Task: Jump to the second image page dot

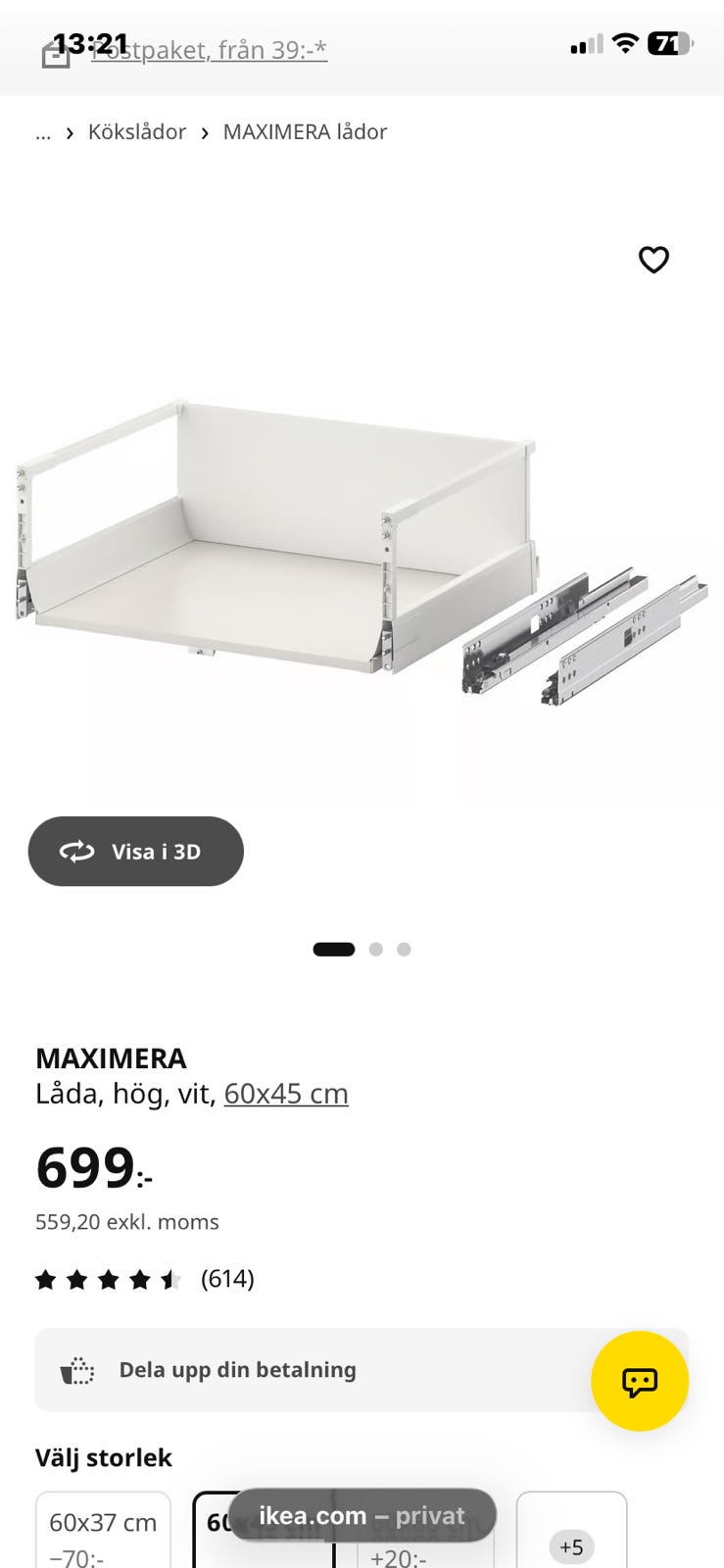Action: pyautogui.click(x=376, y=950)
